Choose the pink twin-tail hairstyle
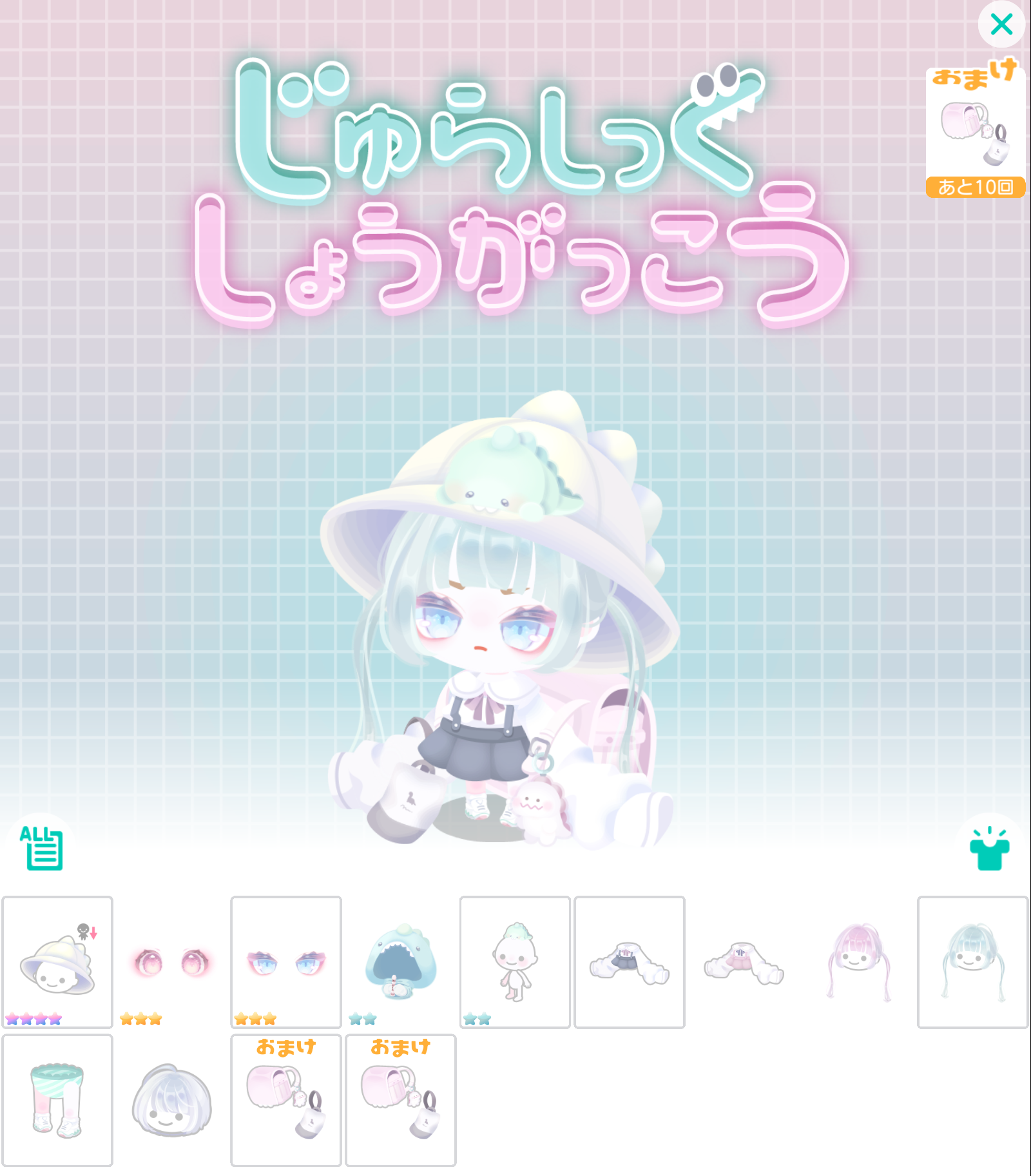 click(x=858, y=961)
